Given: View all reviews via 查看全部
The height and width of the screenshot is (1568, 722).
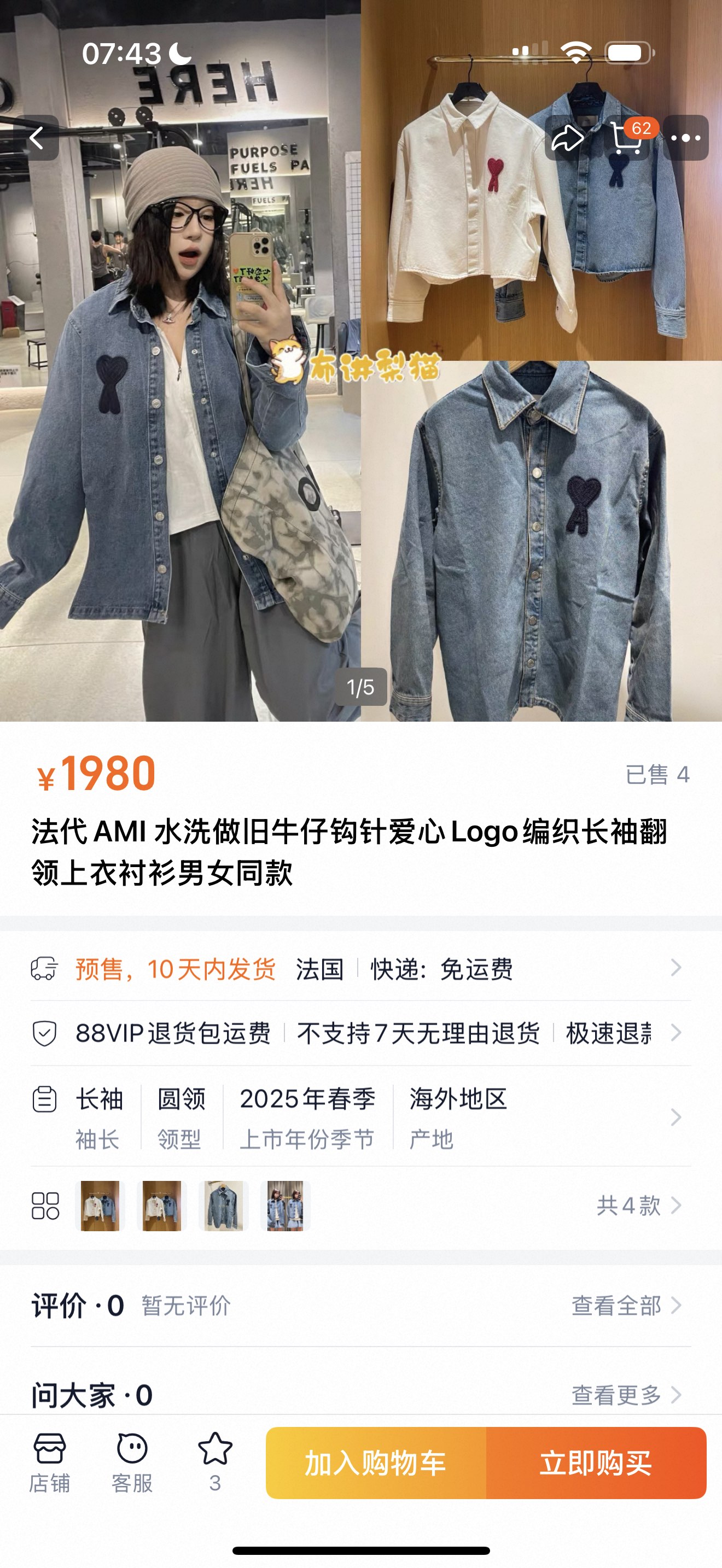Looking at the screenshot, I should pos(625,1306).
